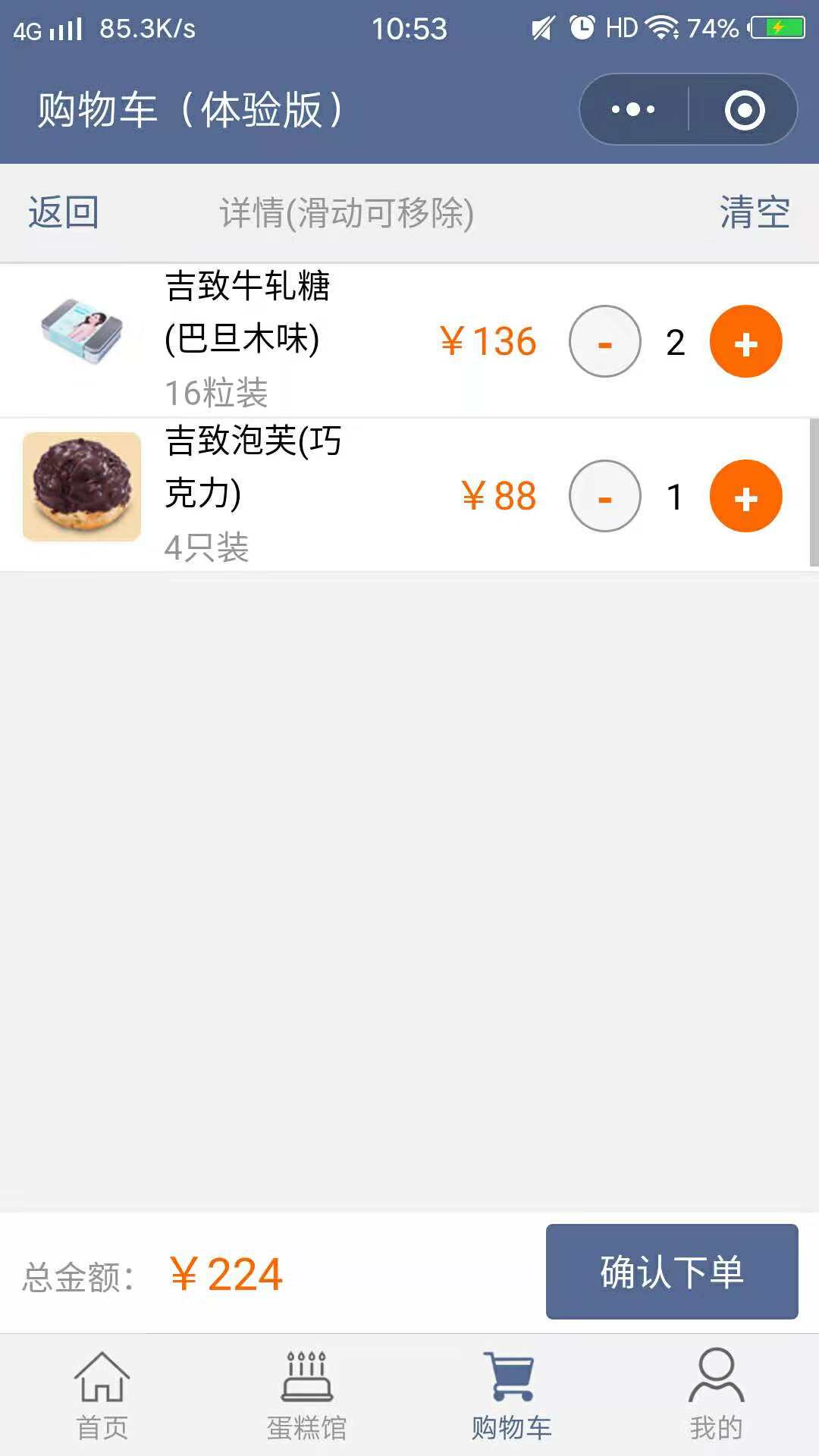Clear the cart with 清空
The height and width of the screenshot is (1456, 819).
coord(755,212)
